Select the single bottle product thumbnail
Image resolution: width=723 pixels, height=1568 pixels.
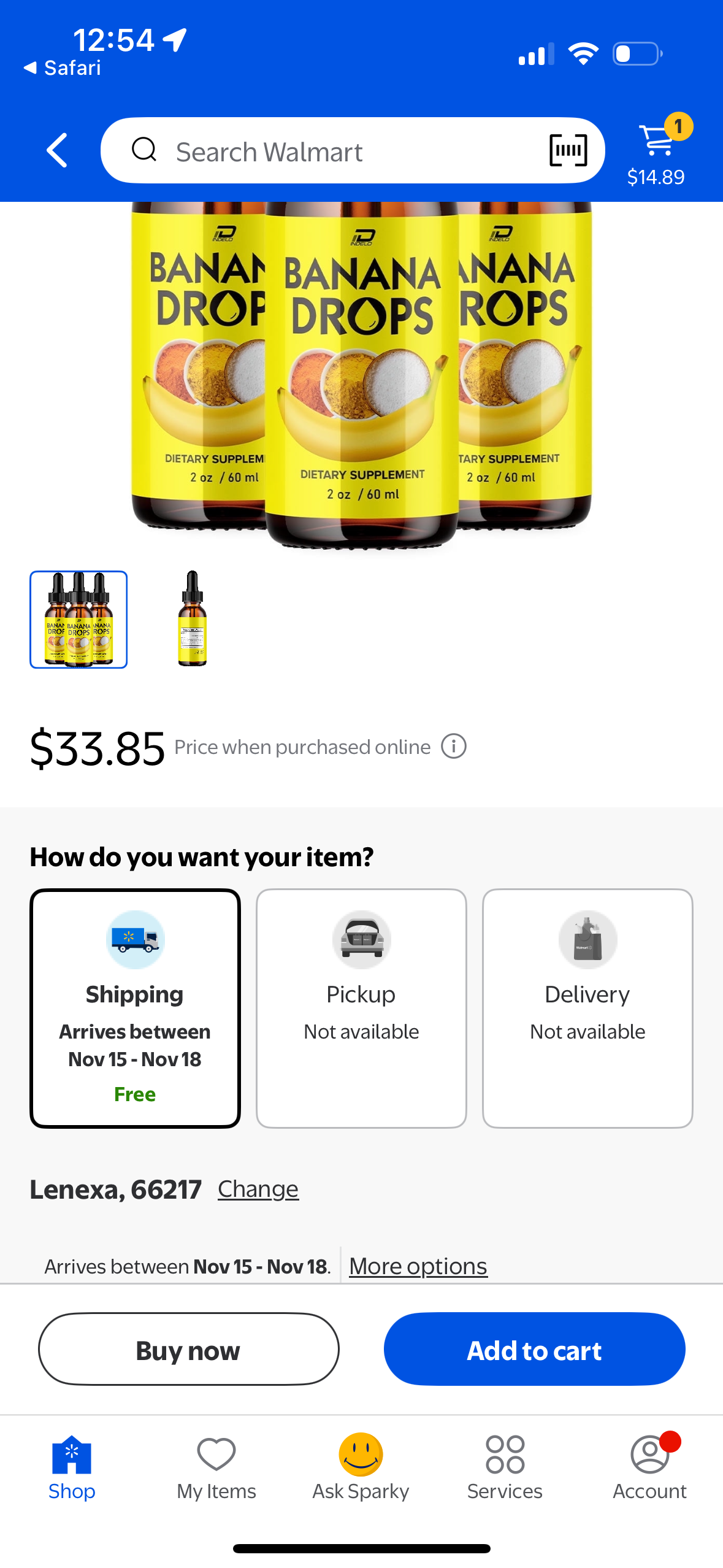[x=192, y=620]
